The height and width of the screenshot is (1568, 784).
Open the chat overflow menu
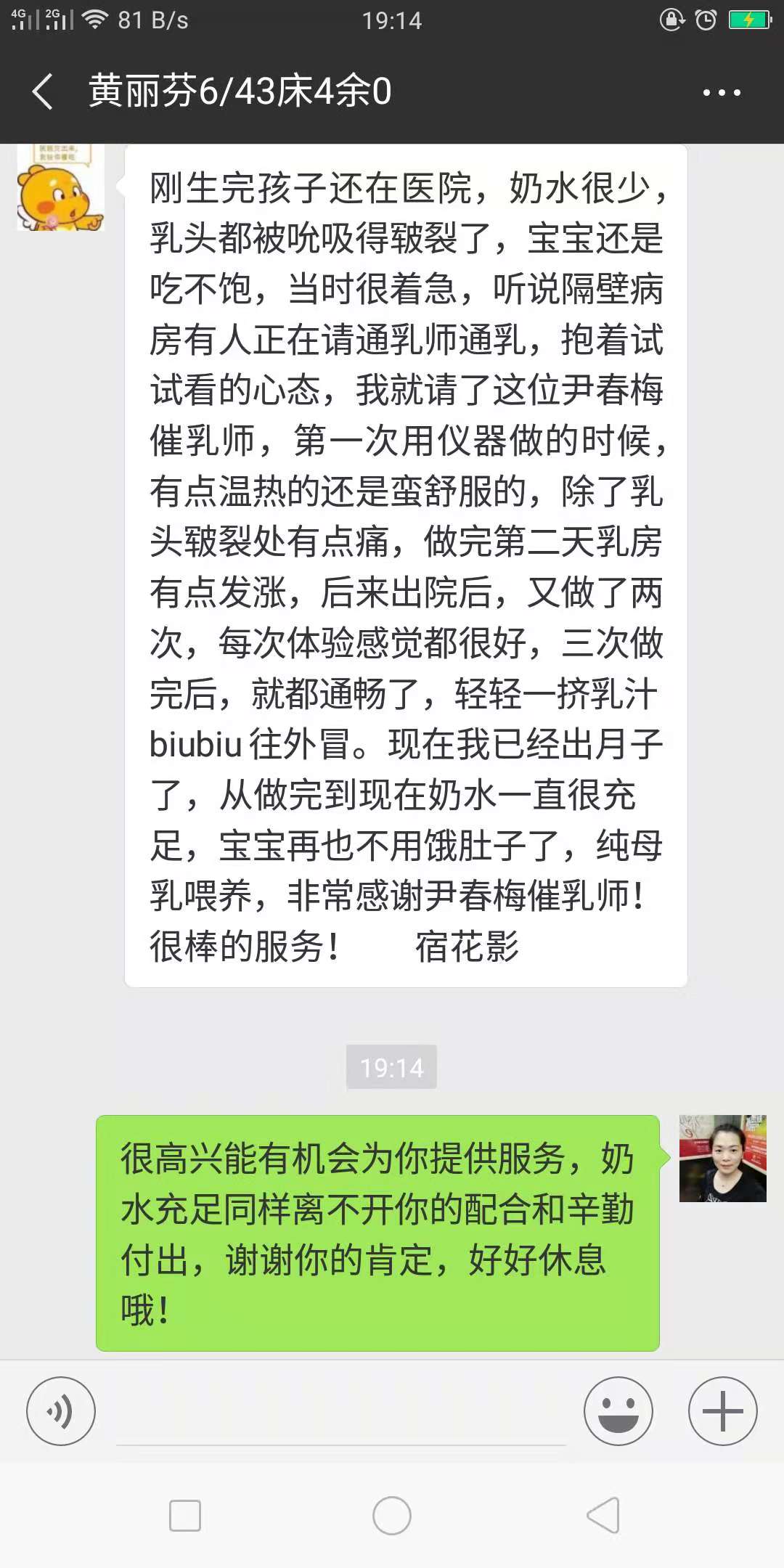click(721, 92)
